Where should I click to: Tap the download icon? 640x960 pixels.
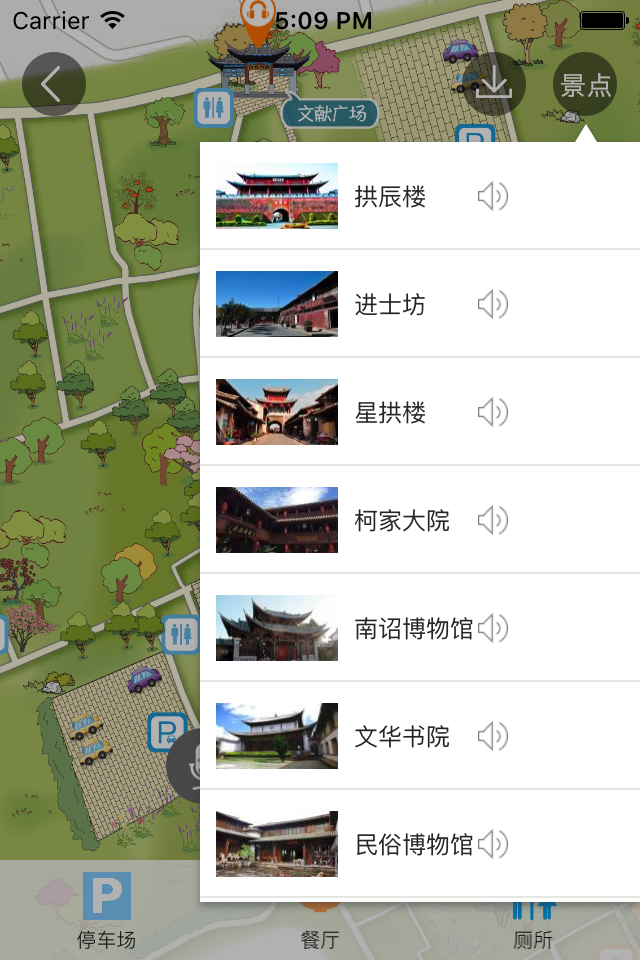[493, 84]
